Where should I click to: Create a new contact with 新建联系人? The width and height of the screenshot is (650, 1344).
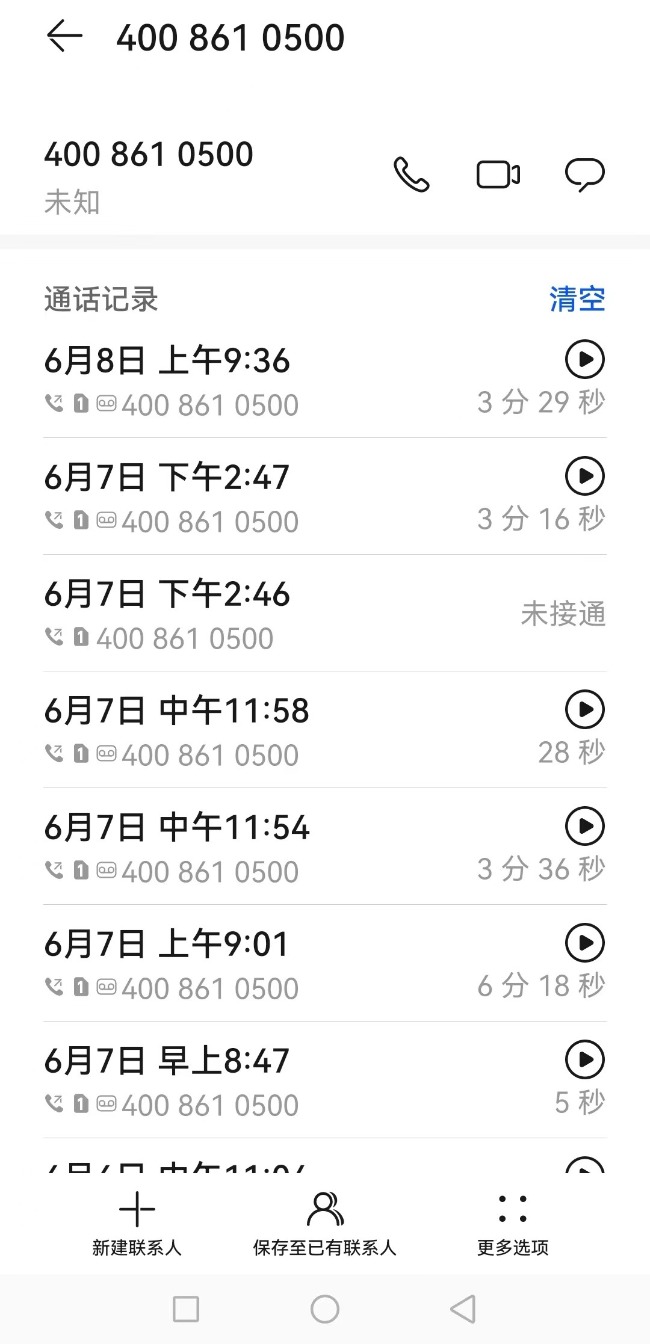pyautogui.click(x=137, y=1224)
